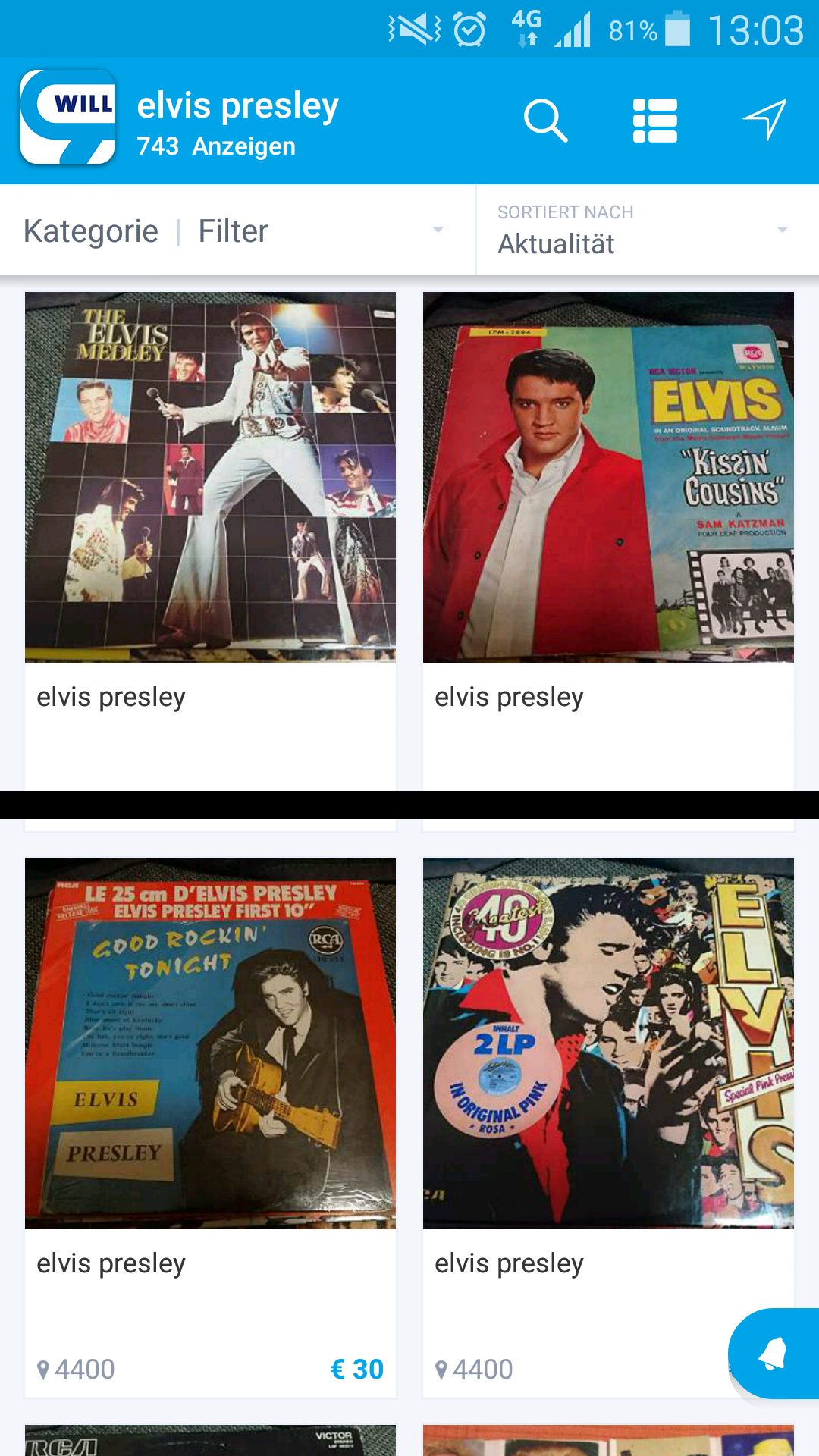Open Good Rockin' Tonight listing for €30
Screen dimensions: 819x1456
[210, 1043]
